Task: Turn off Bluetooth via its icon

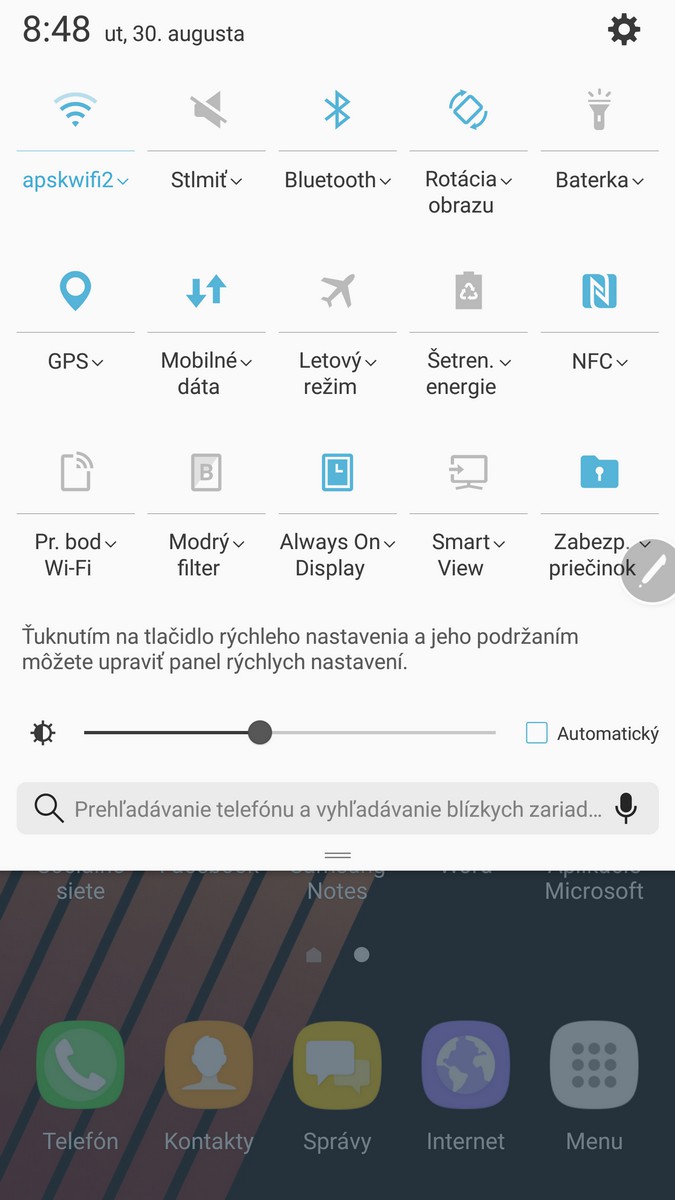Action: [337, 109]
